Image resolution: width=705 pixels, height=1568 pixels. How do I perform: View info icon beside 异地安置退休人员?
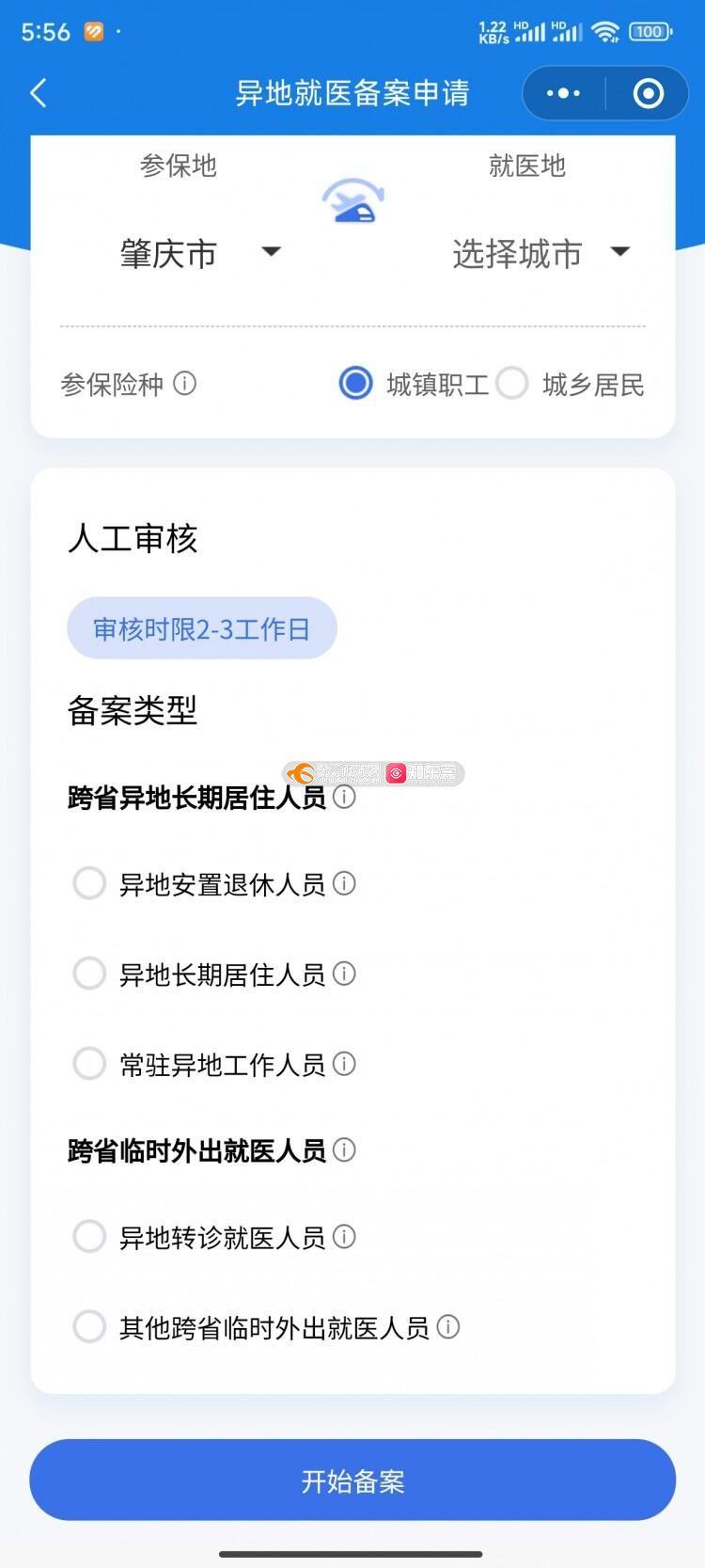[345, 883]
